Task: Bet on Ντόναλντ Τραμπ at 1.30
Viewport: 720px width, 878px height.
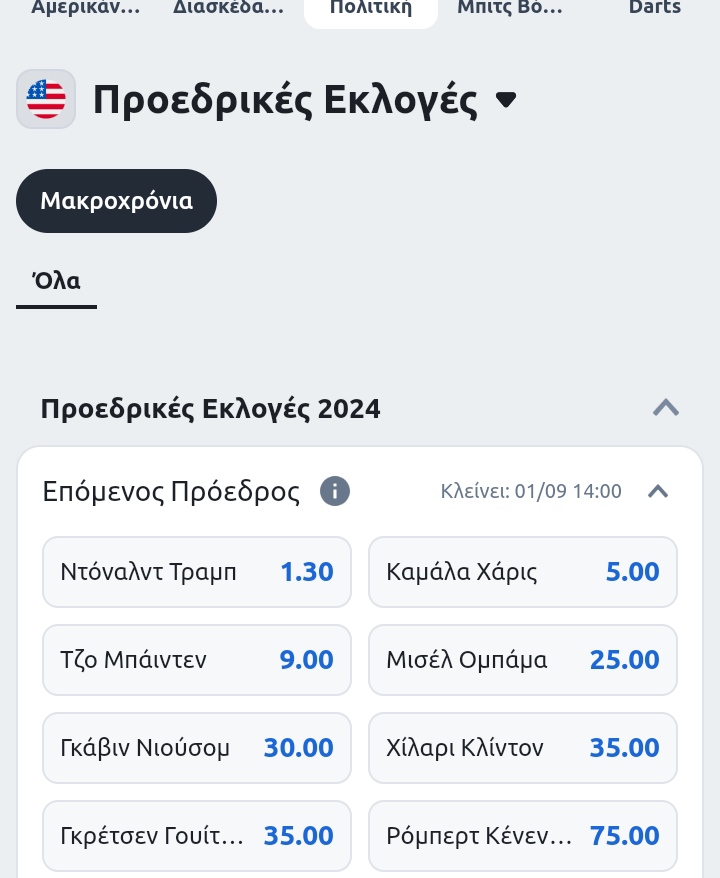Action: (197, 572)
